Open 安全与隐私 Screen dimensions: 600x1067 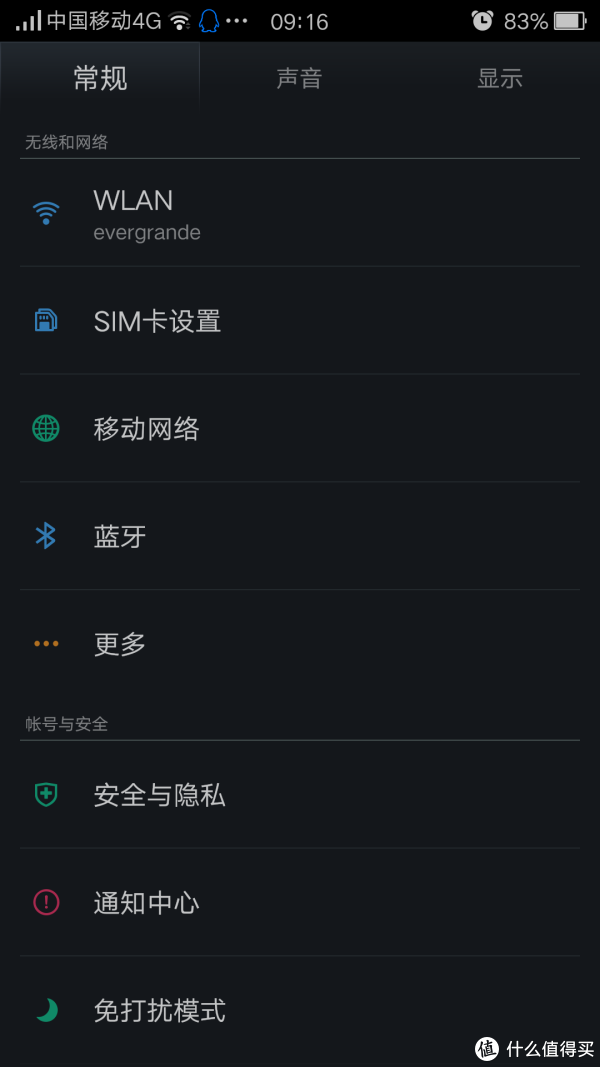point(300,795)
